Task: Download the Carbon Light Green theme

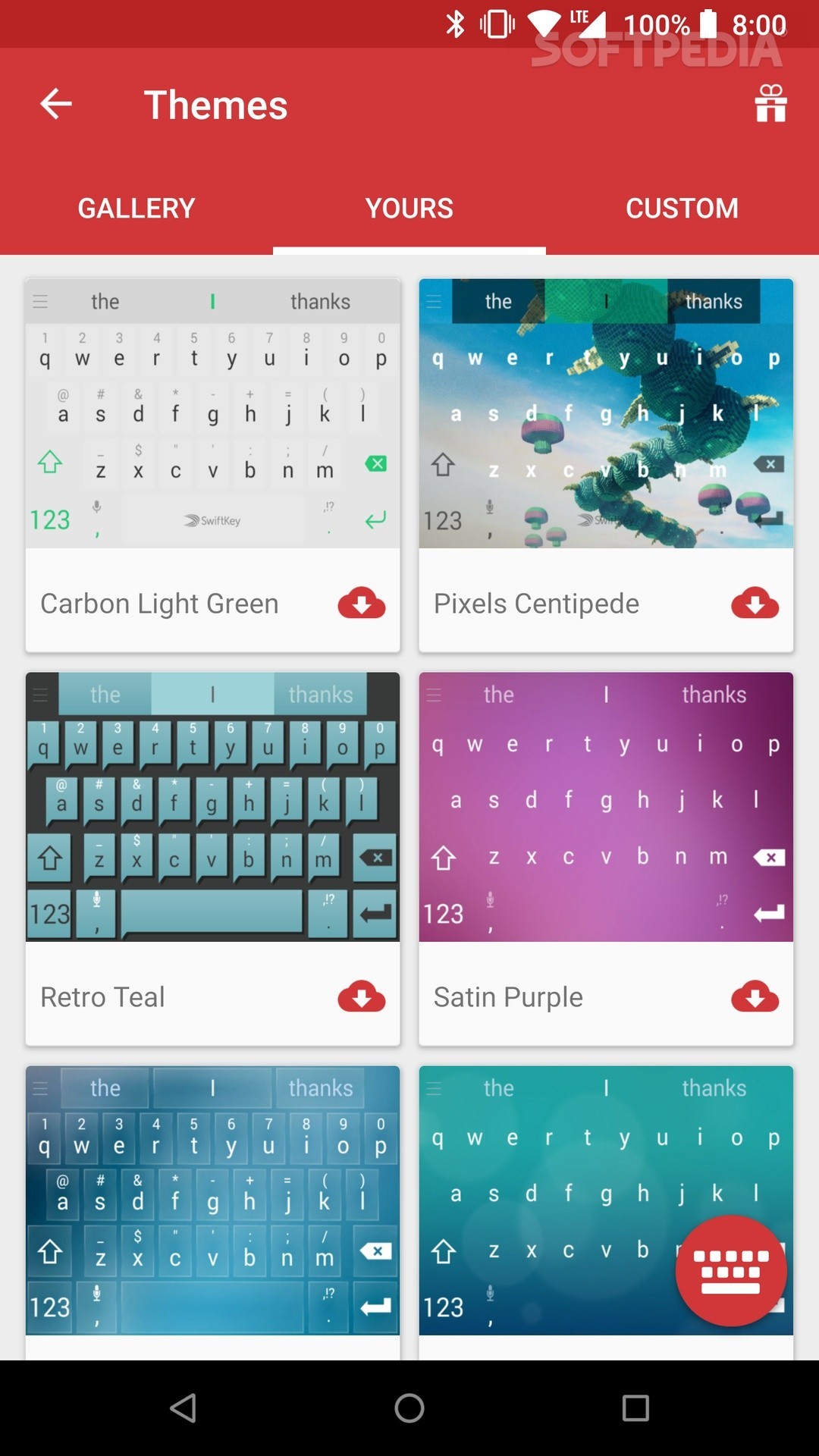Action: [362, 604]
